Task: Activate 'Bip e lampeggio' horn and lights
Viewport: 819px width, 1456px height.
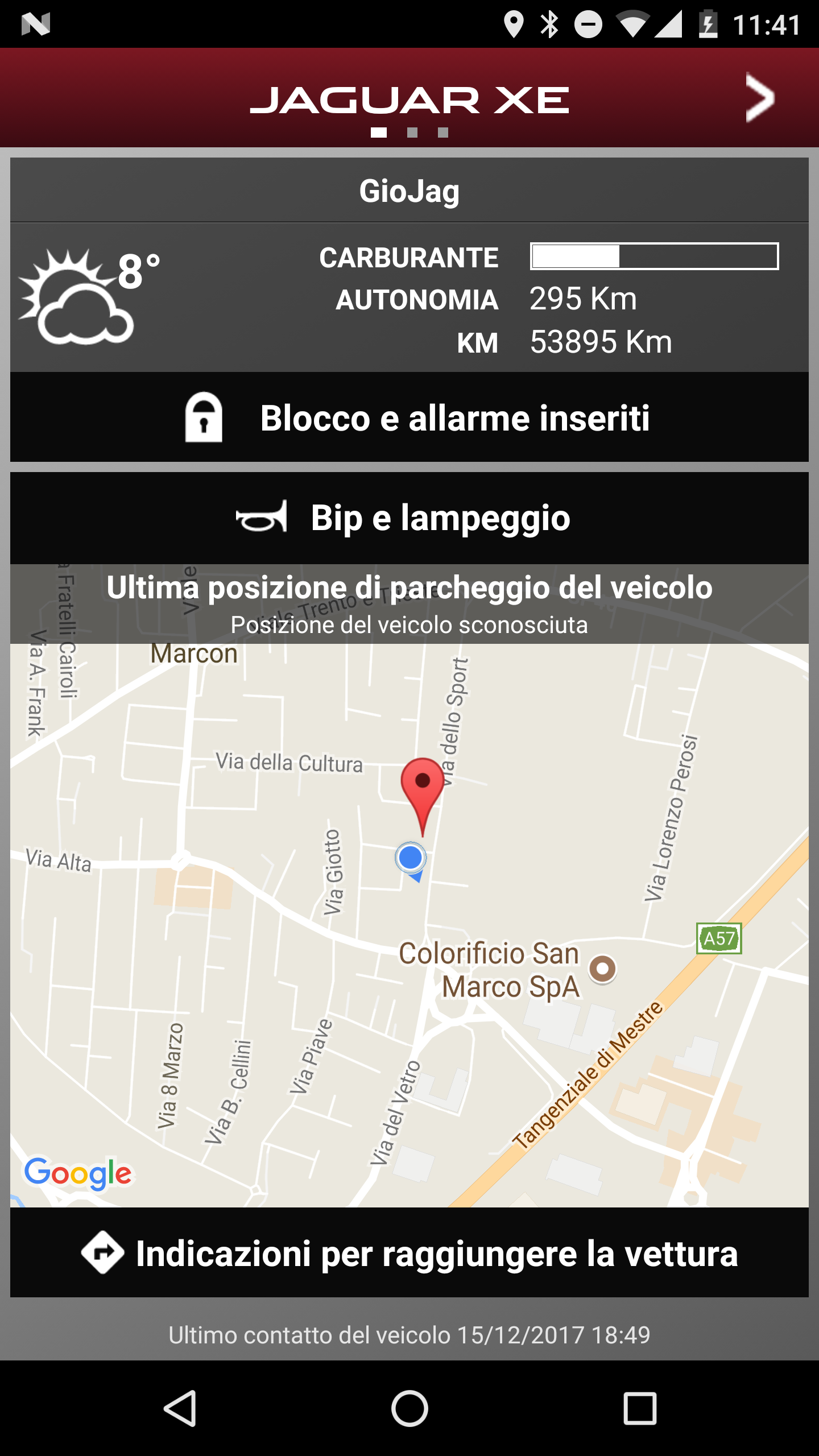Action: (x=409, y=518)
